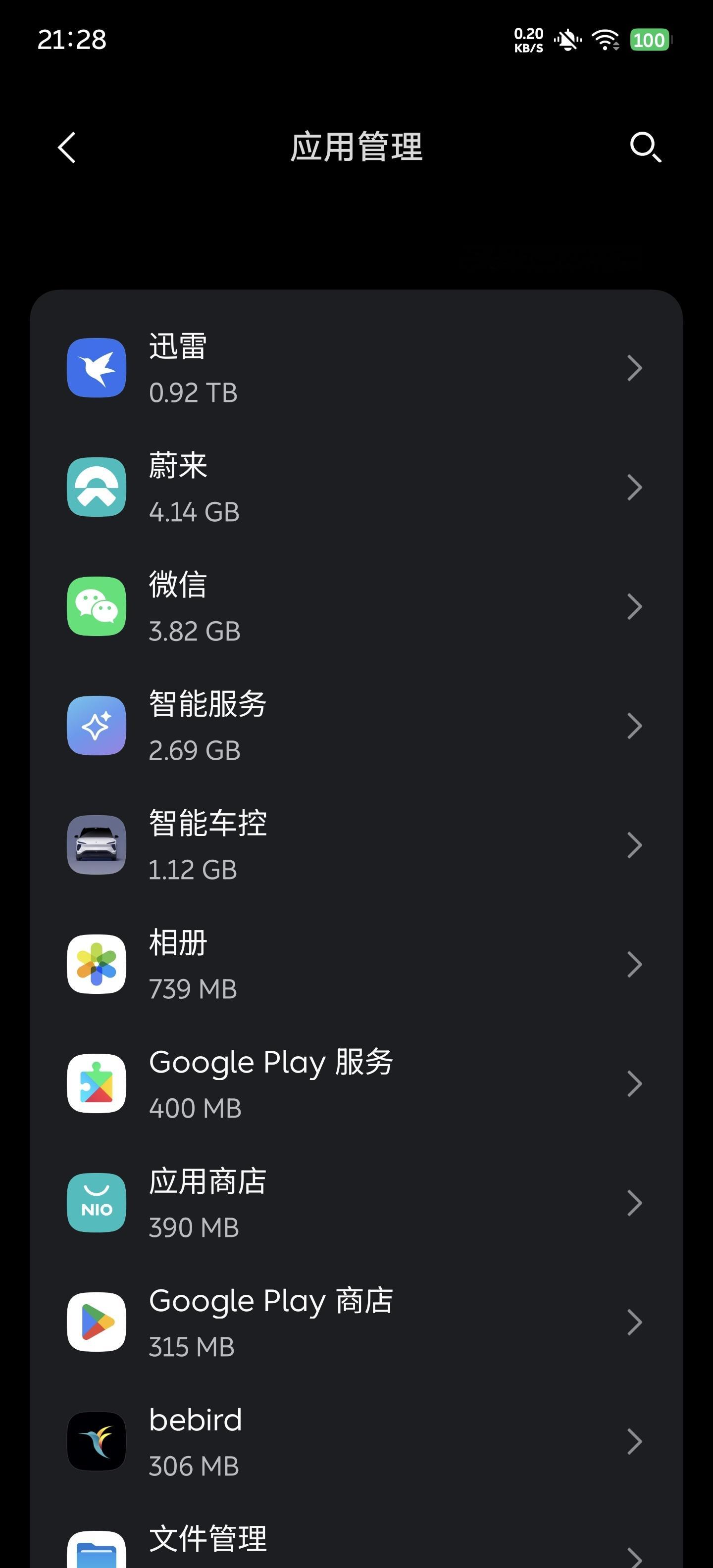Open the bebird app details
The image size is (713, 1568).
(x=356, y=1442)
